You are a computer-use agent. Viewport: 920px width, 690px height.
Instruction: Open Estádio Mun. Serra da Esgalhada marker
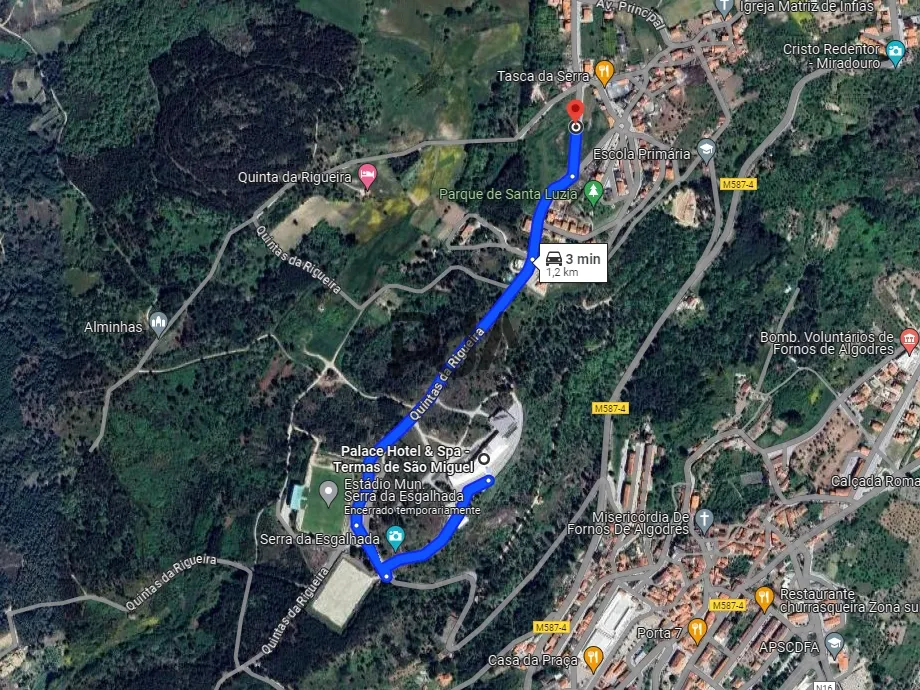tap(328, 492)
